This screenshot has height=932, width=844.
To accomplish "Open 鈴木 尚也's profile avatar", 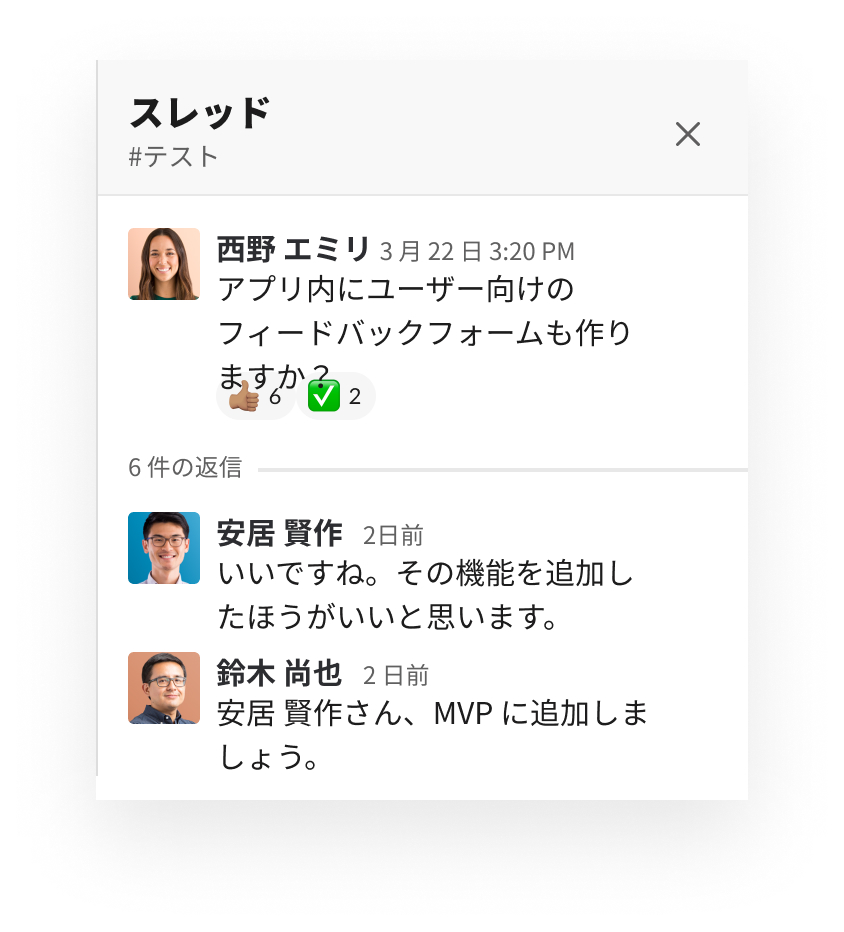I will [x=164, y=688].
